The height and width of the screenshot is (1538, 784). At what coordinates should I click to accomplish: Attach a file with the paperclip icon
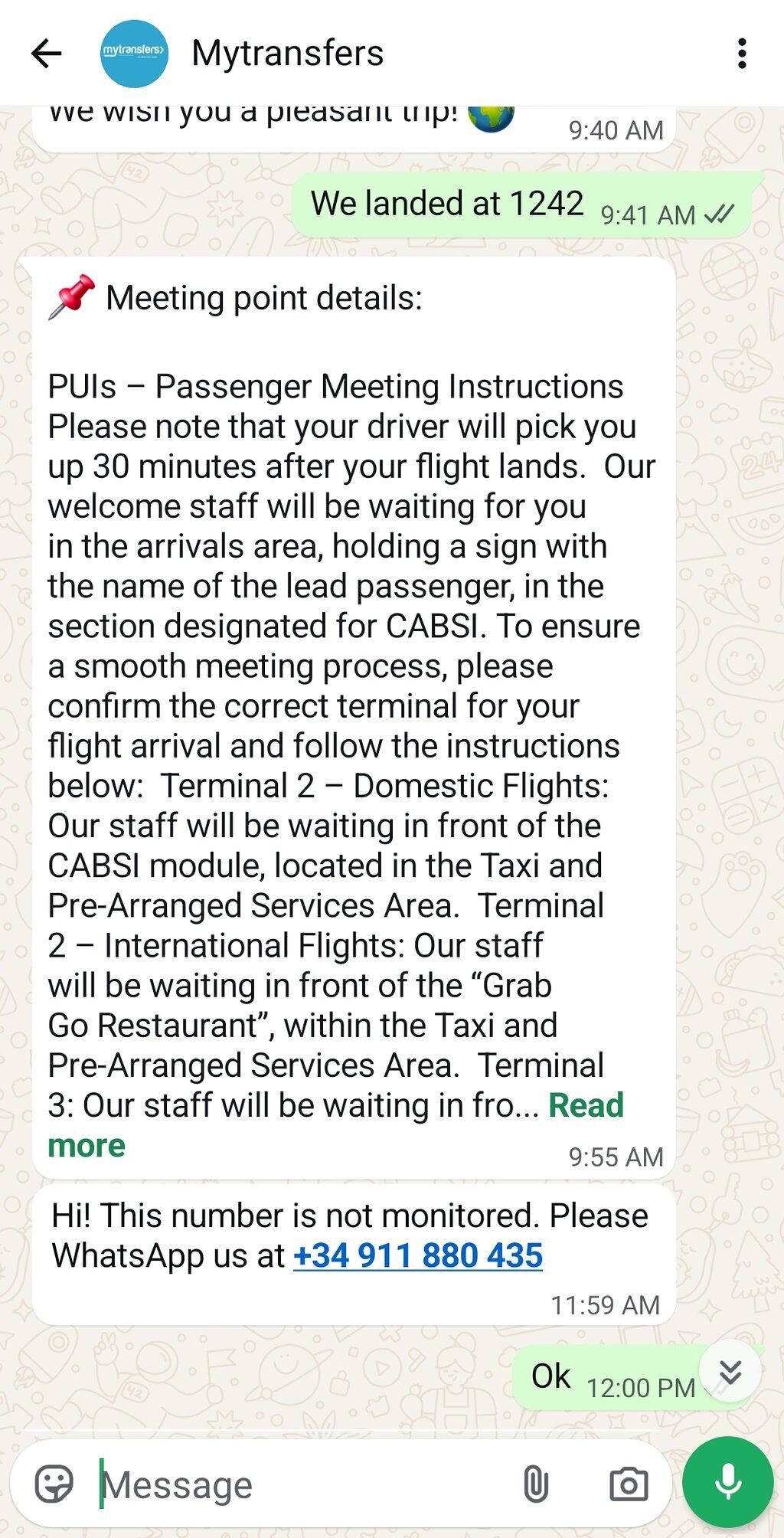(x=535, y=1484)
